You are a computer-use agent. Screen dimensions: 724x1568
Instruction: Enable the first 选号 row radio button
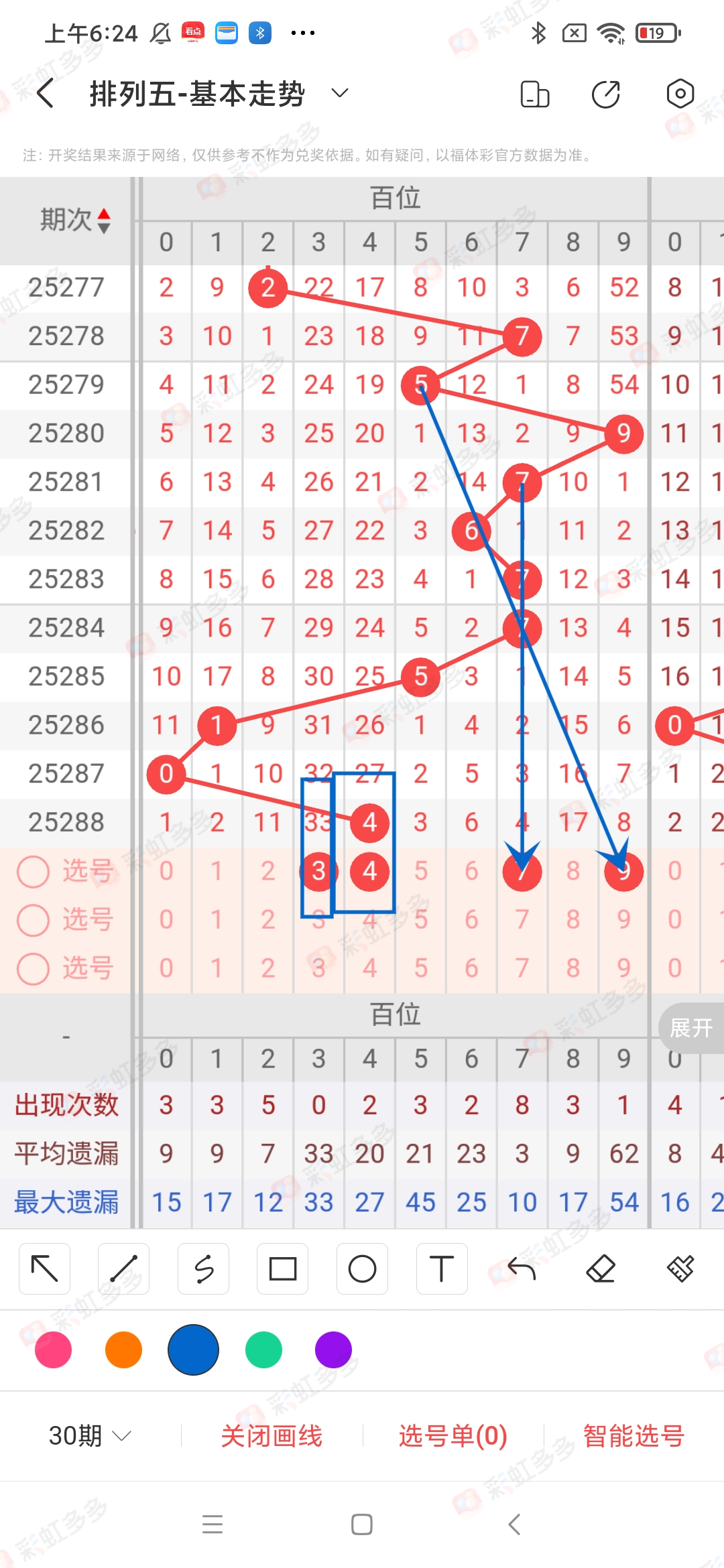[x=33, y=872]
